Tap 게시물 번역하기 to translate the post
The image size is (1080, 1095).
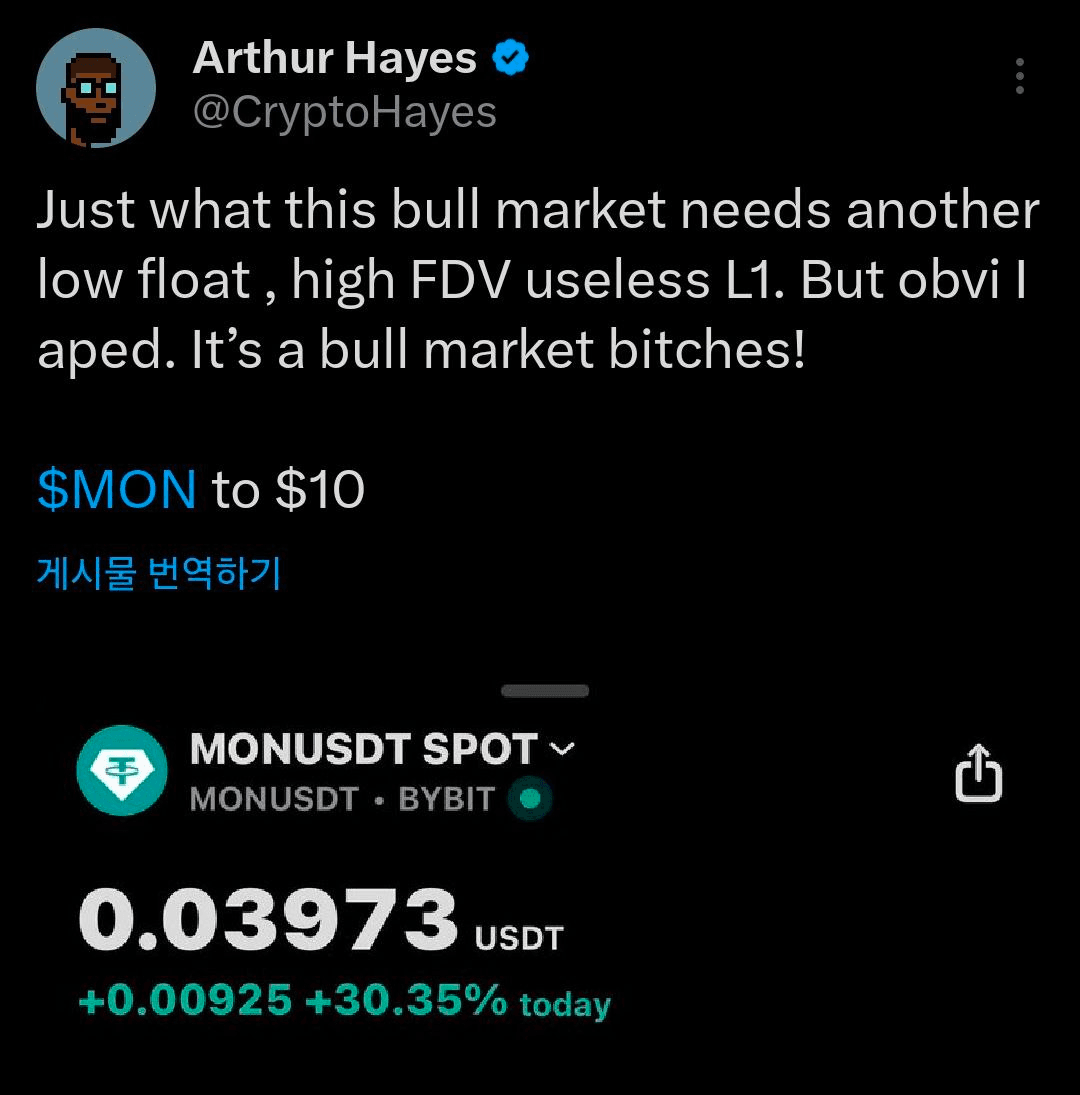click(x=158, y=574)
